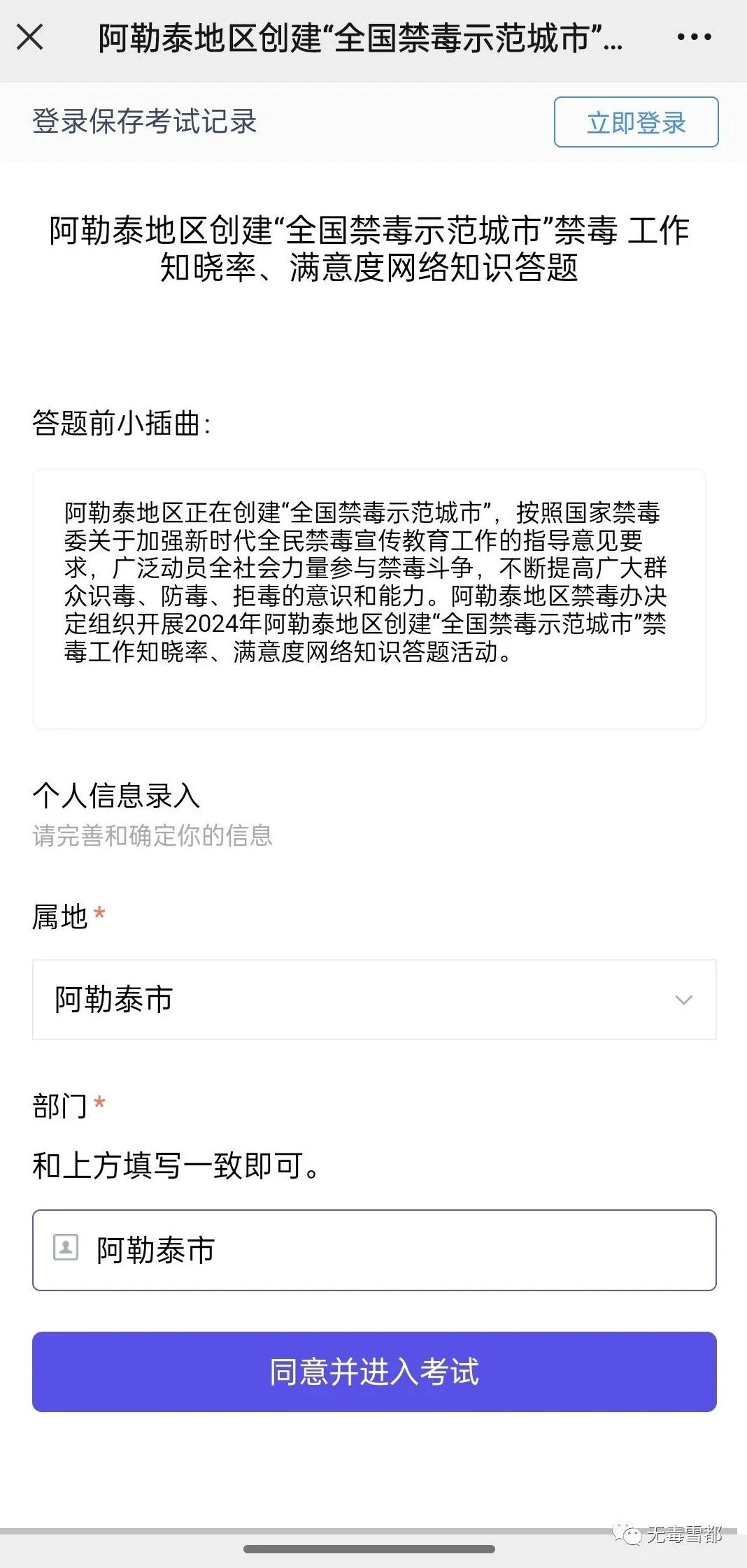
Task: Close the page with the X icon
Action: pyautogui.click(x=29, y=37)
